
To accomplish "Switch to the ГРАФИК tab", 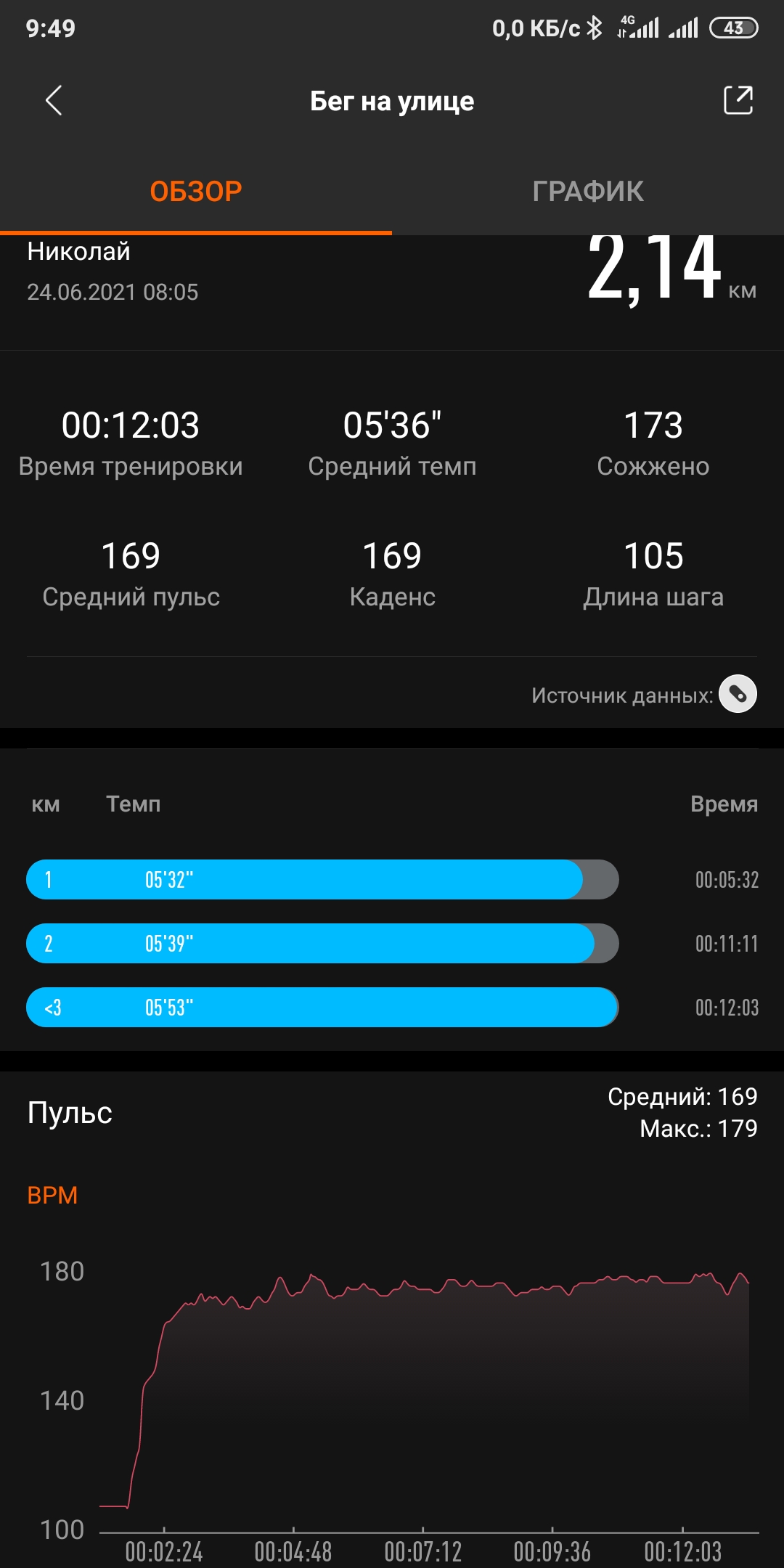I will [x=587, y=192].
